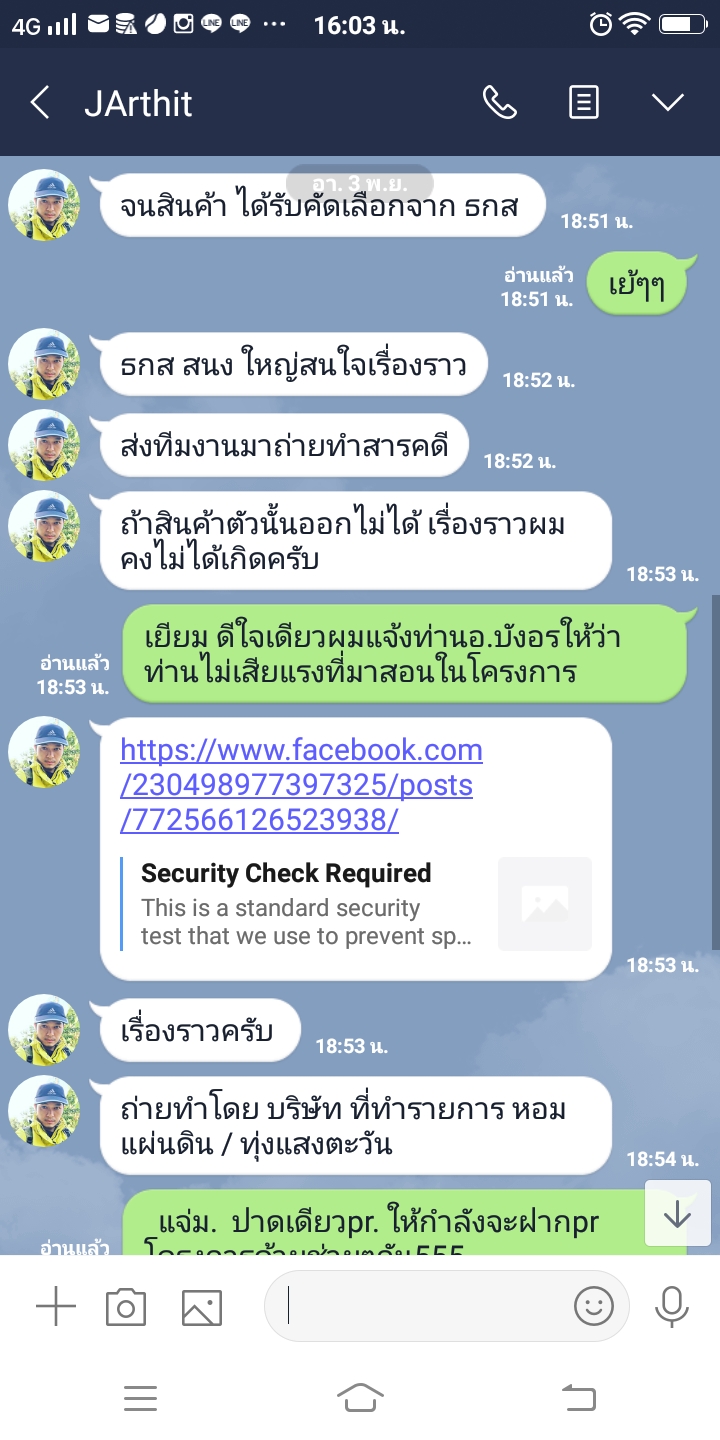Open the plus attachment menu
The image size is (720, 1440).
56,1306
